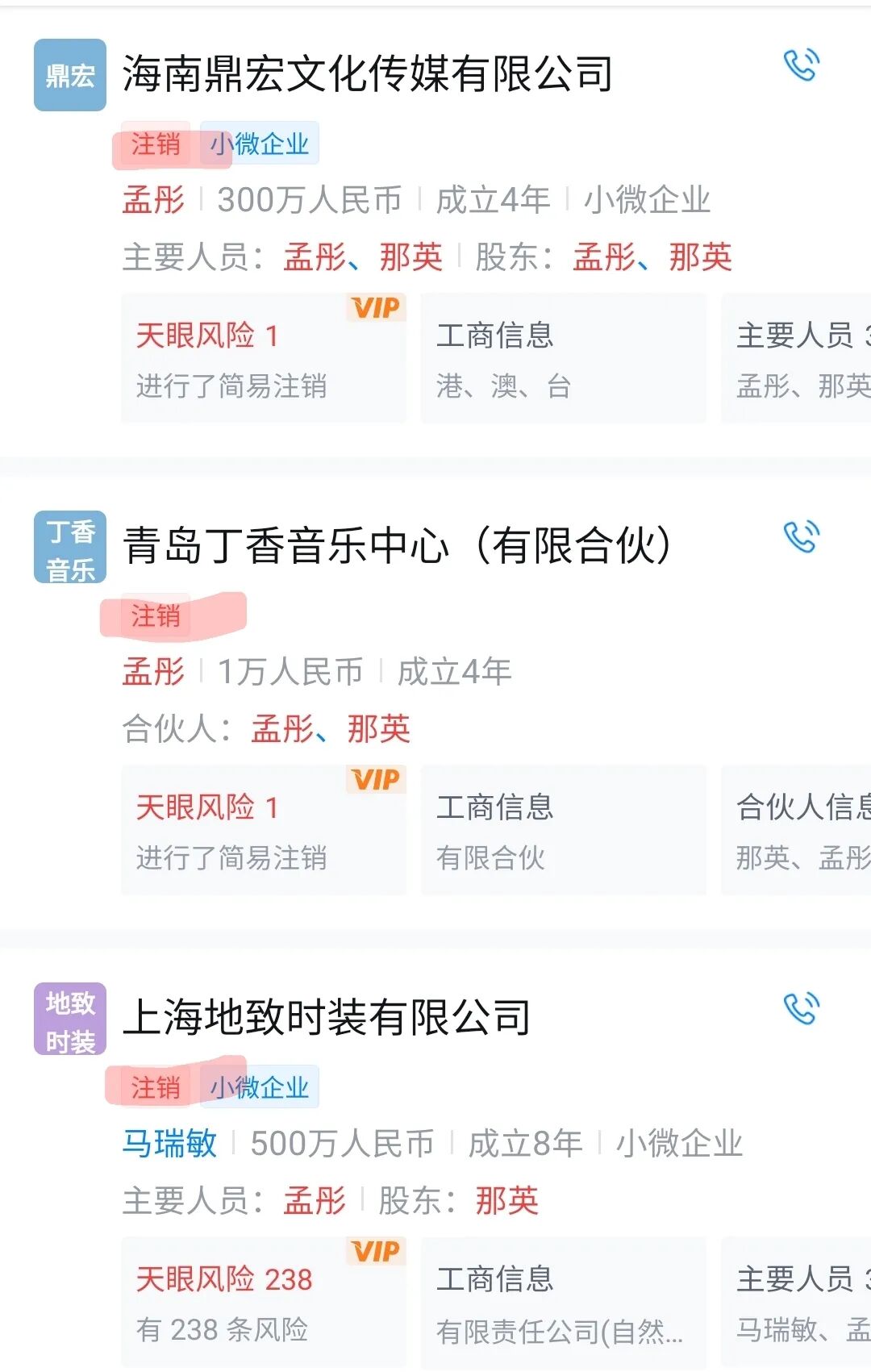Viewport: 871px width, 1372px height.
Task: Open 天眼风险 1 card under 海南鼎宏
Action: coord(263,358)
